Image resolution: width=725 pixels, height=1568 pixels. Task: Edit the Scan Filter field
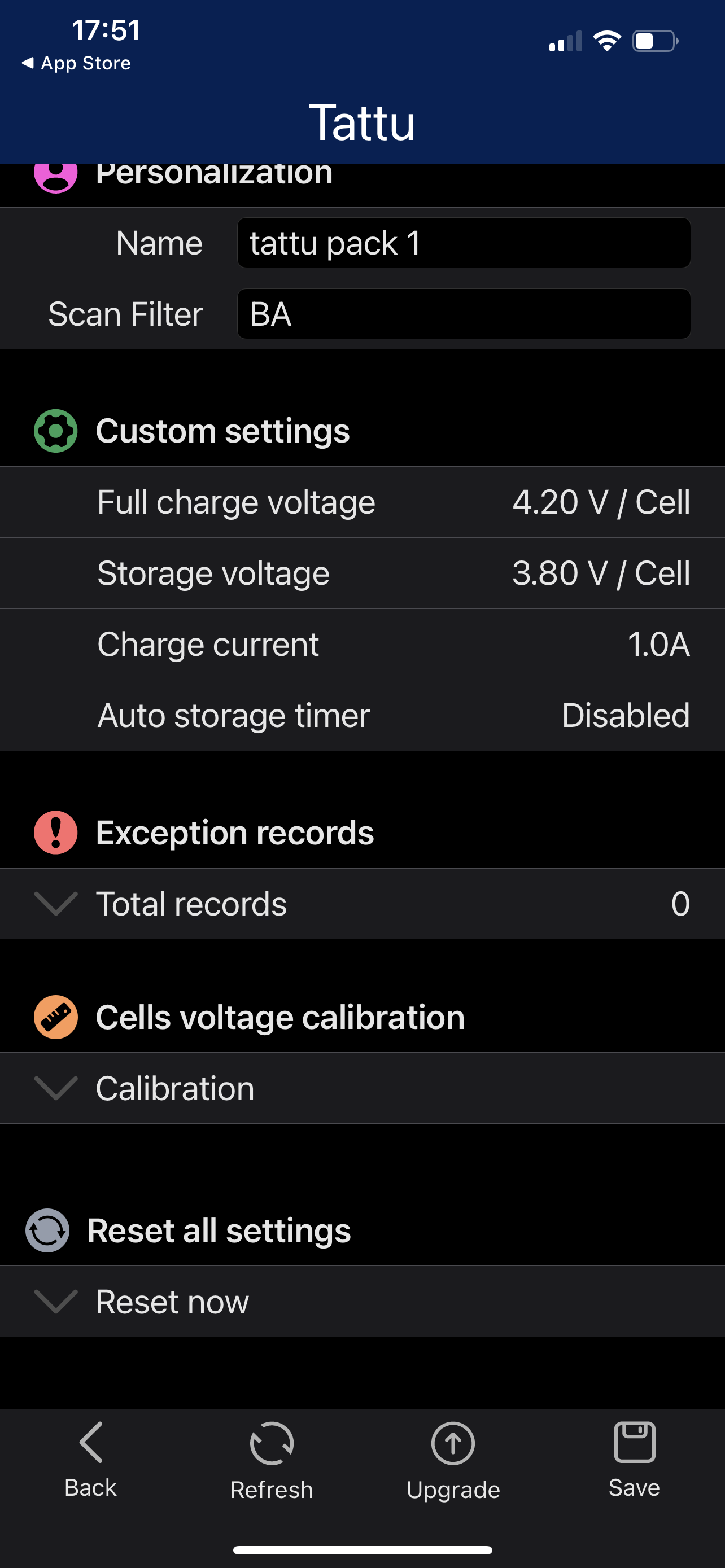[464, 314]
